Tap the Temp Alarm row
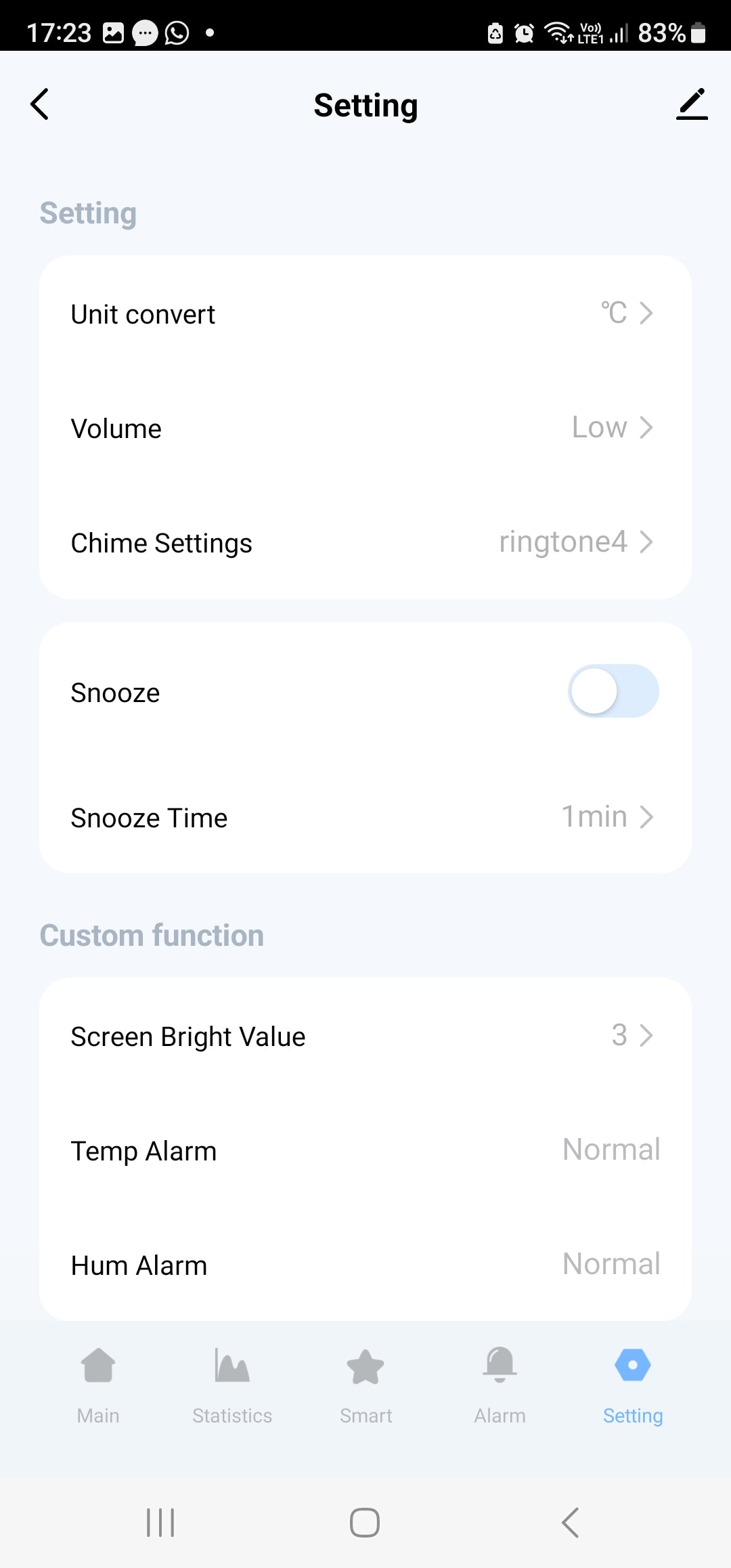The width and height of the screenshot is (731, 1568). tap(365, 1150)
